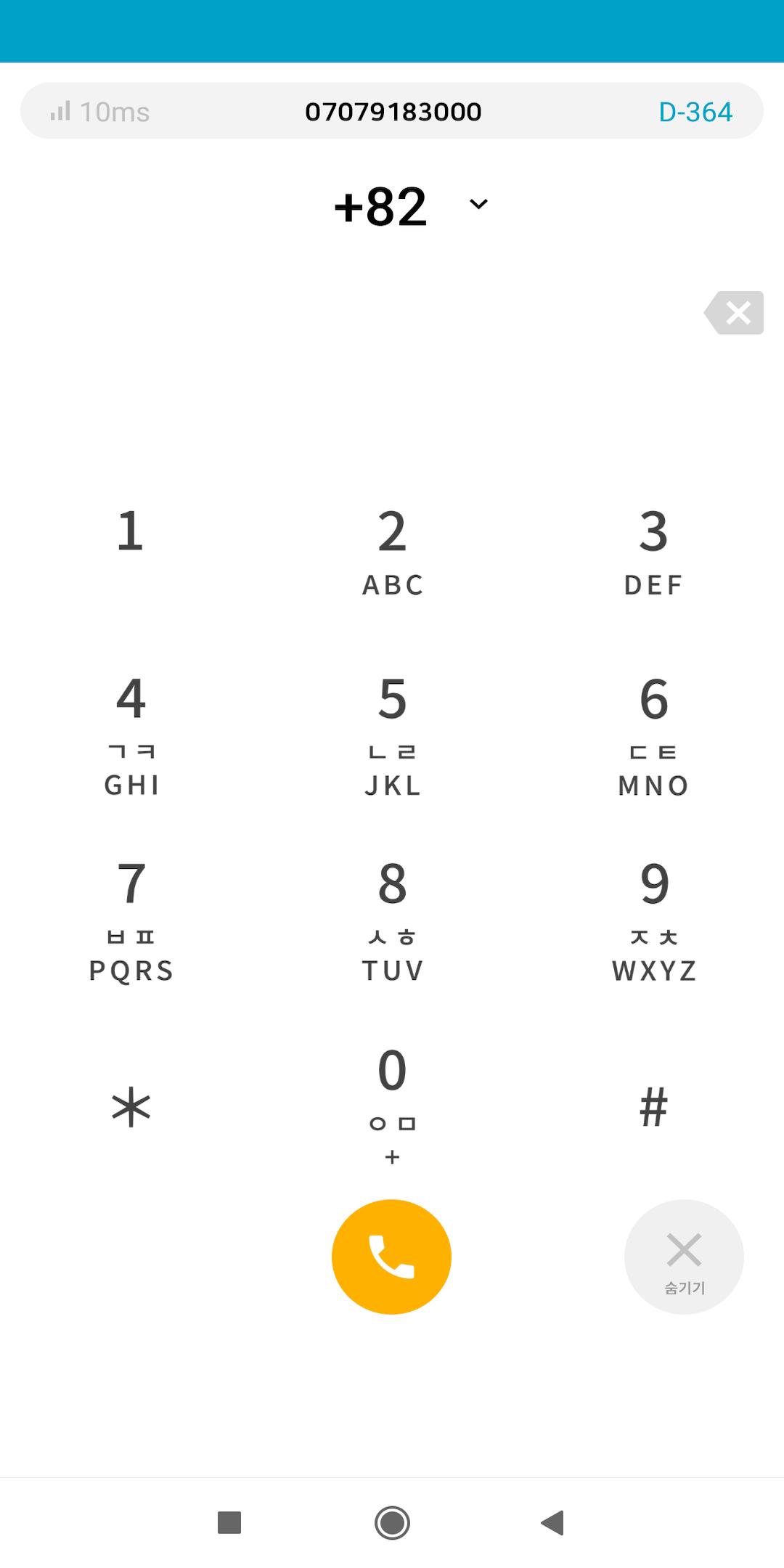The width and height of the screenshot is (784, 1568).
Task: Enter digit 2 ABC
Action: tap(392, 552)
